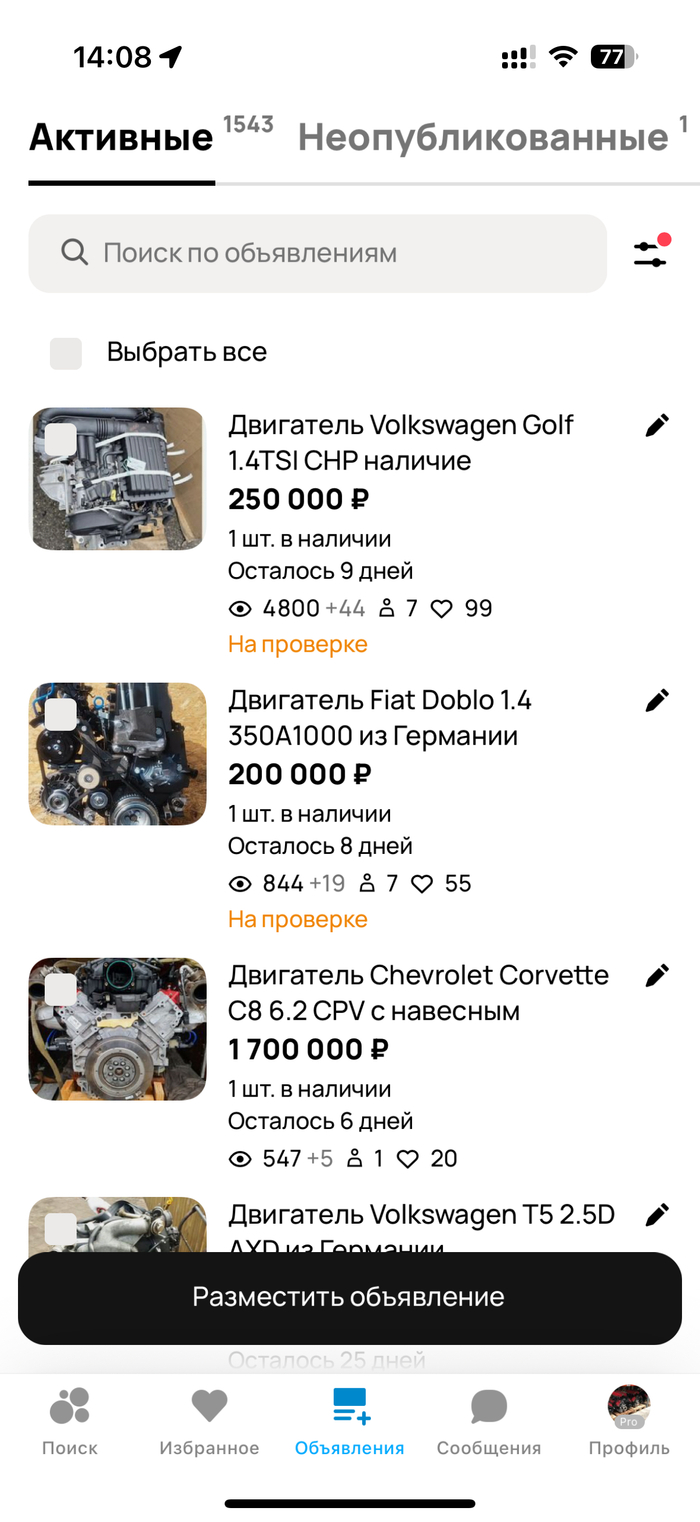Select the Chevrolet Corvette engine listing checkbox

(x=61, y=989)
